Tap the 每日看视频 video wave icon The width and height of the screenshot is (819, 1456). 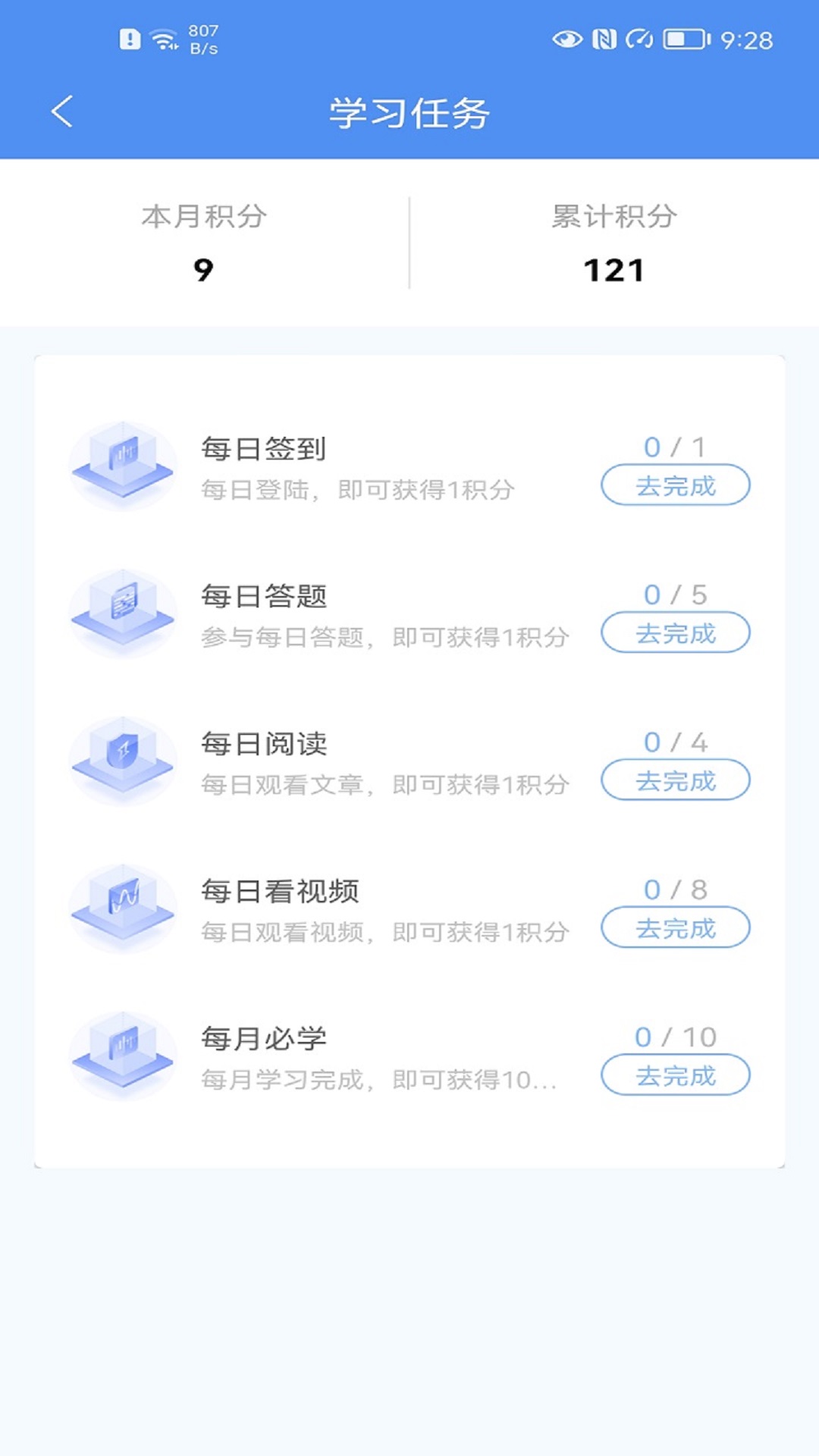(122, 906)
